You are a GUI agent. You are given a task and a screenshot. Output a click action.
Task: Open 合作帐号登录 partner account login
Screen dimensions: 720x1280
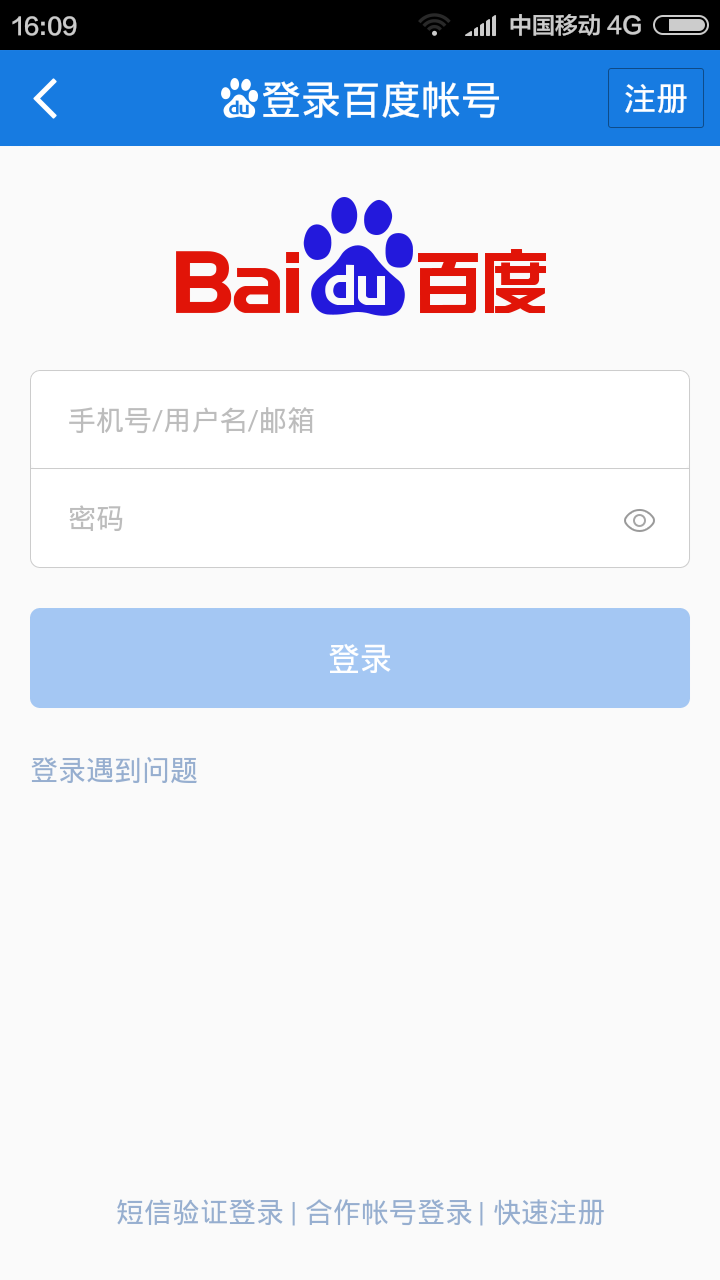tap(389, 1212)
